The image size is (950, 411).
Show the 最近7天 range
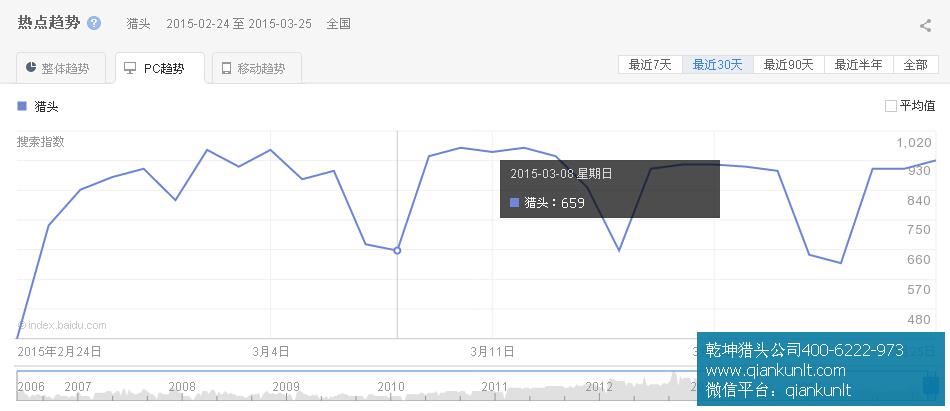650,65
